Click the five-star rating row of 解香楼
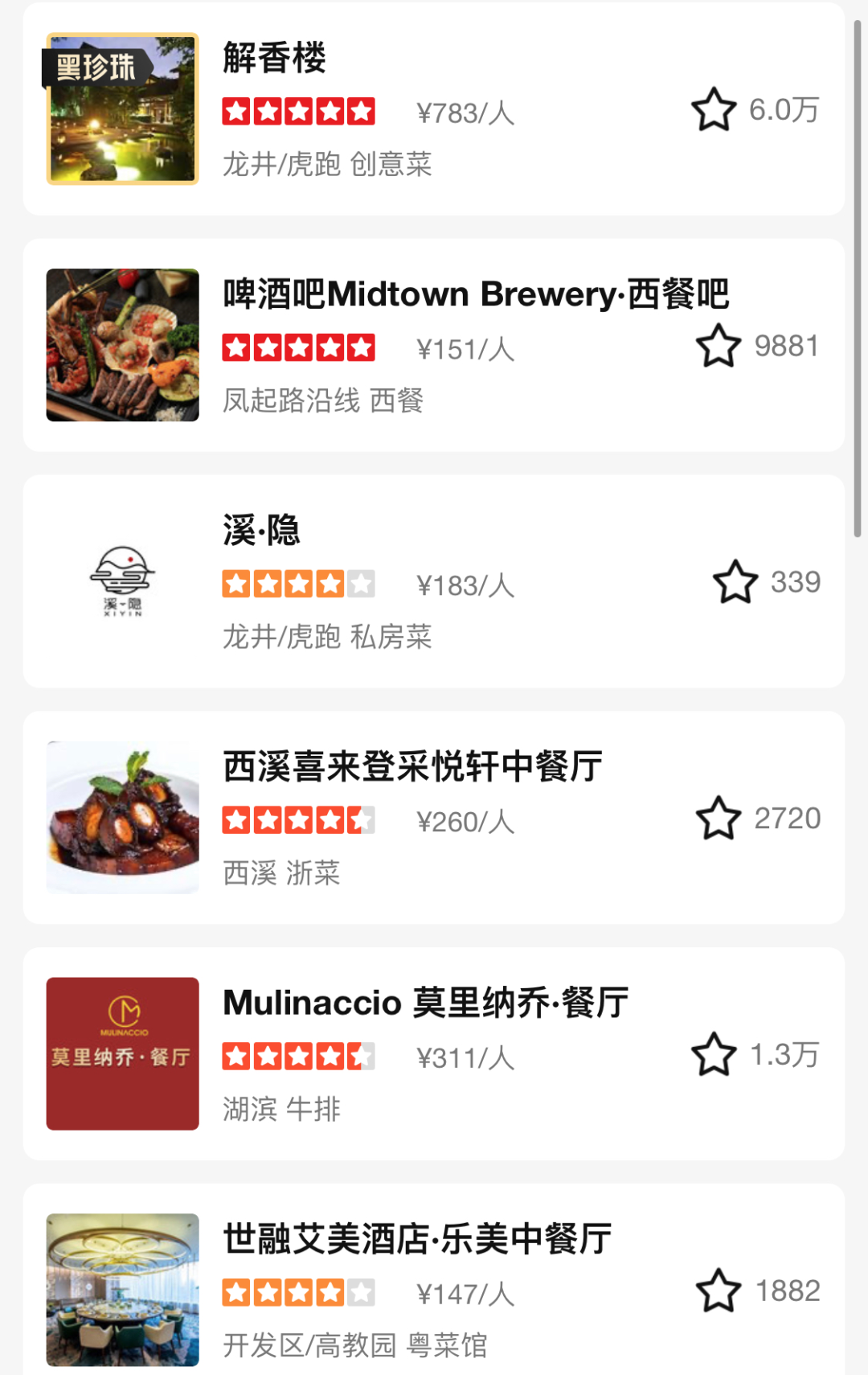 (x=298, y=112)
